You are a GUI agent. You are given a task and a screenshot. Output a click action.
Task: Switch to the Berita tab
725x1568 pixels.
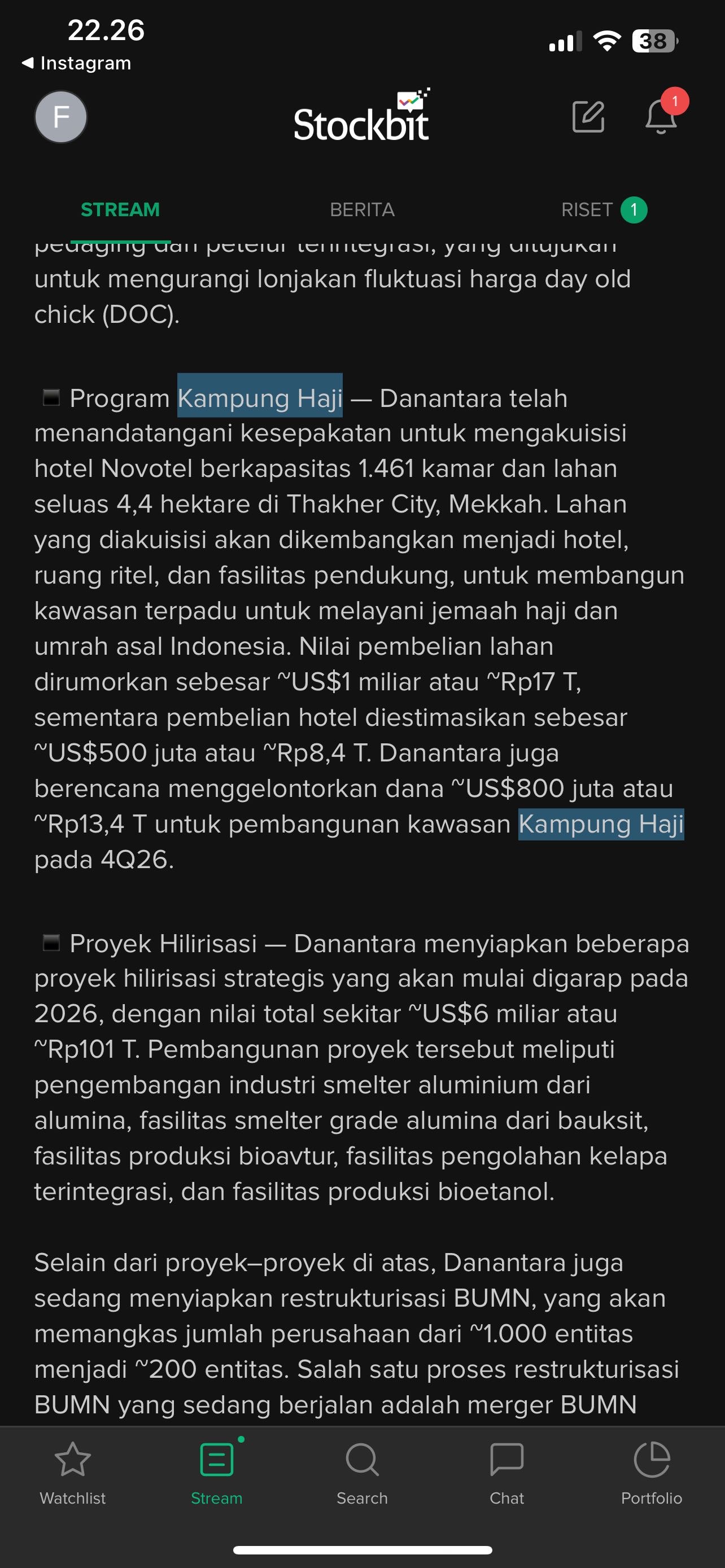point(361,210)
